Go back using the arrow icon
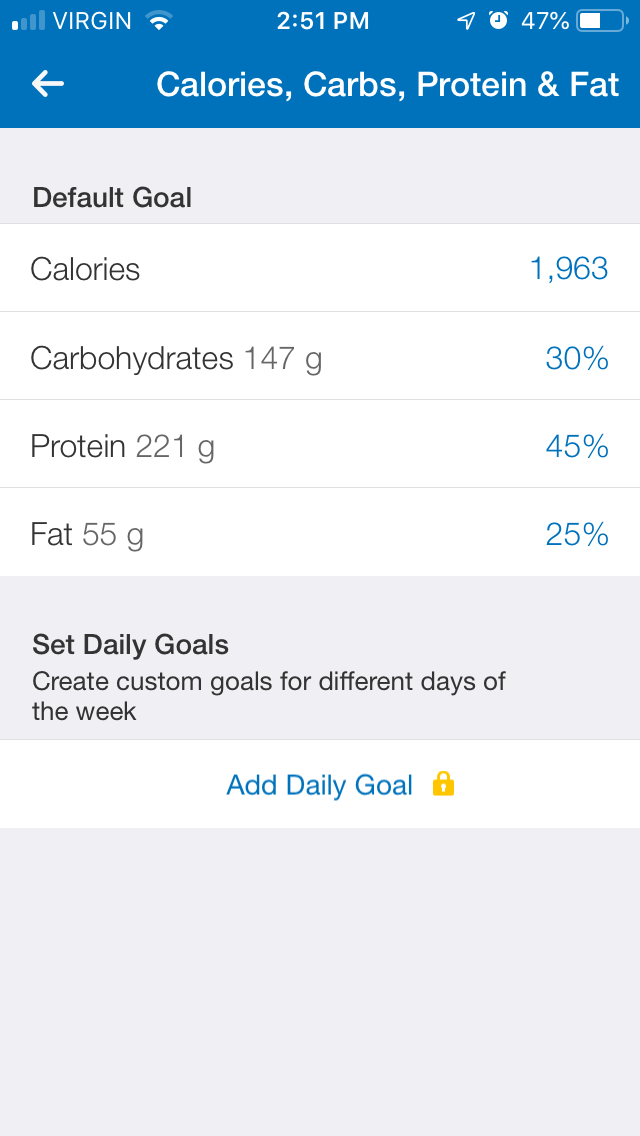The image size is (640, 1136). [x=47, y=84]
